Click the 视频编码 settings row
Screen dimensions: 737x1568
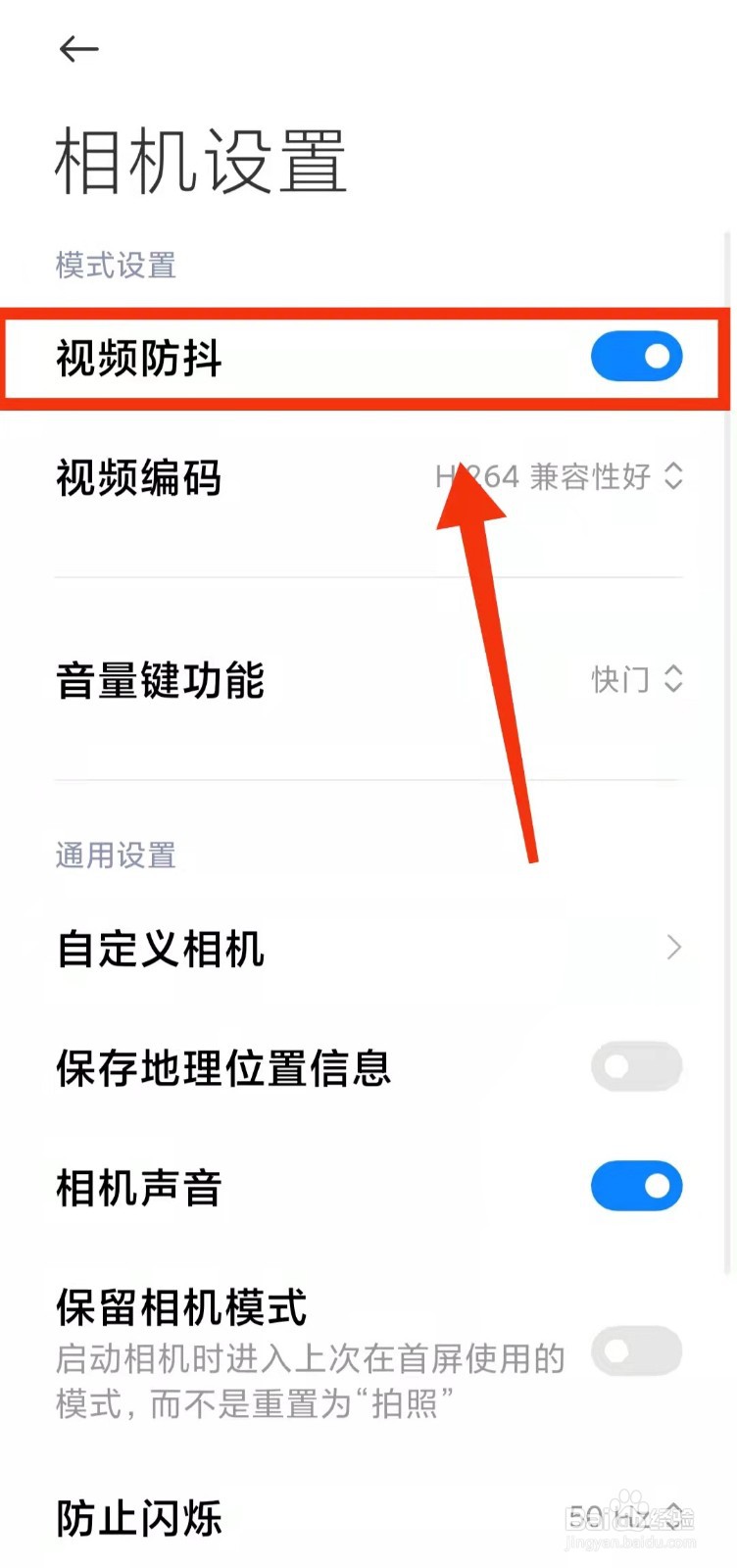(294, 477)
